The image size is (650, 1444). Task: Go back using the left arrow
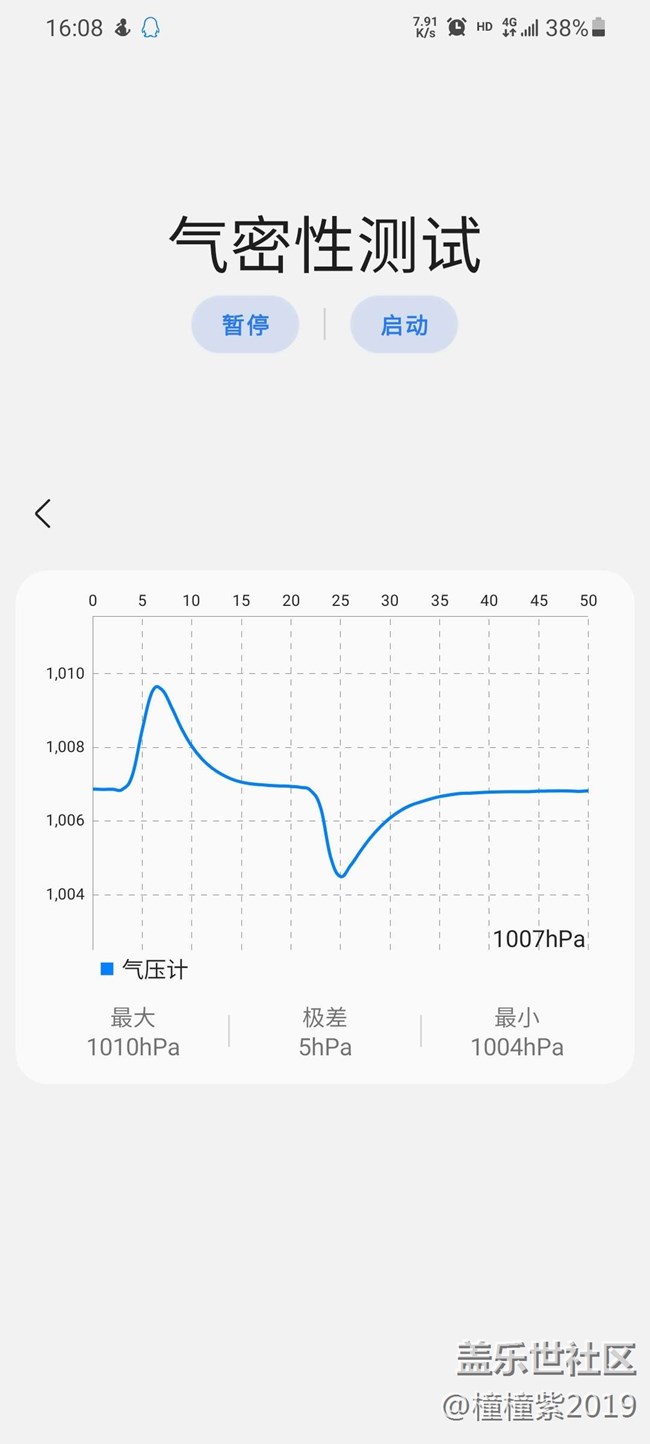click(x=42, y=513)
